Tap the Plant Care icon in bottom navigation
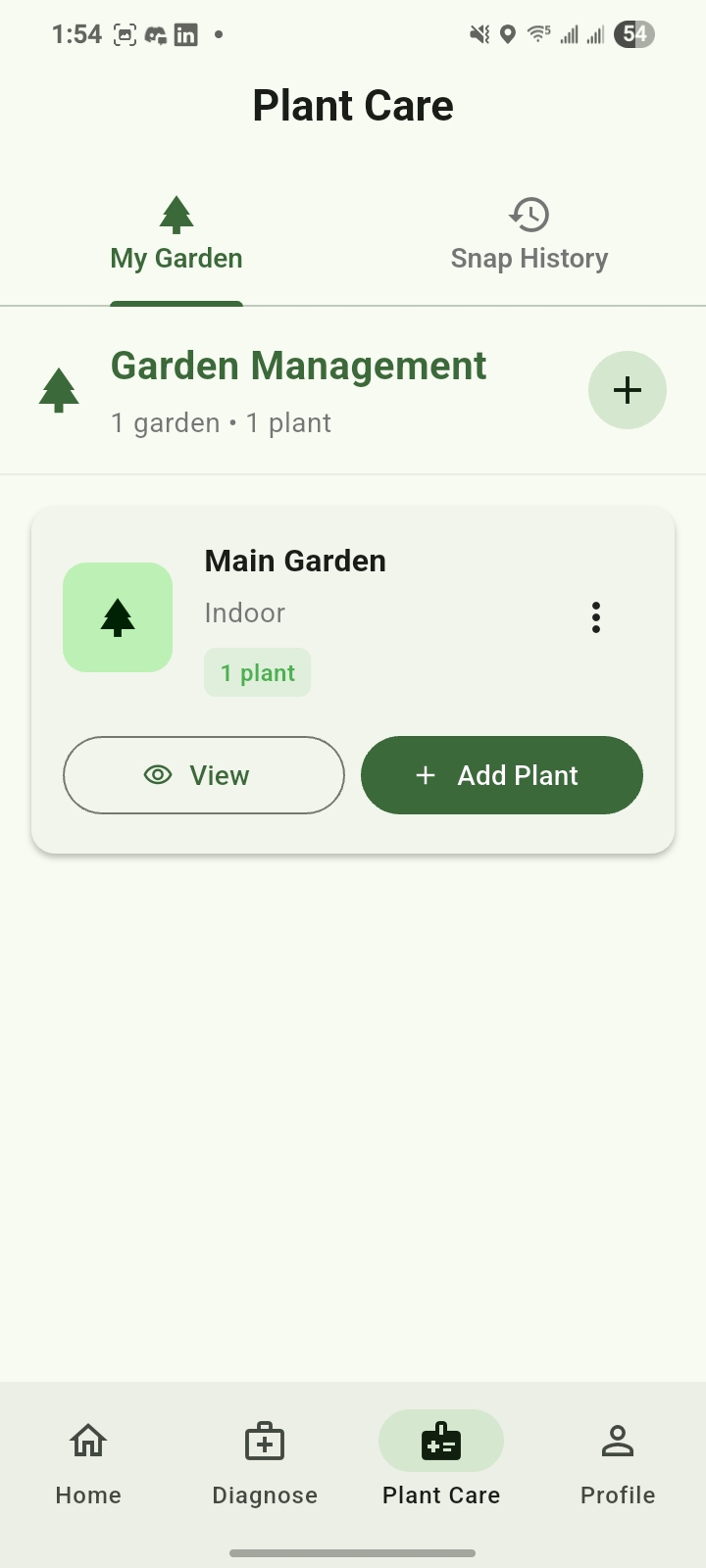Screen dimensions: 706x1568 click(x=440, y=1441)
